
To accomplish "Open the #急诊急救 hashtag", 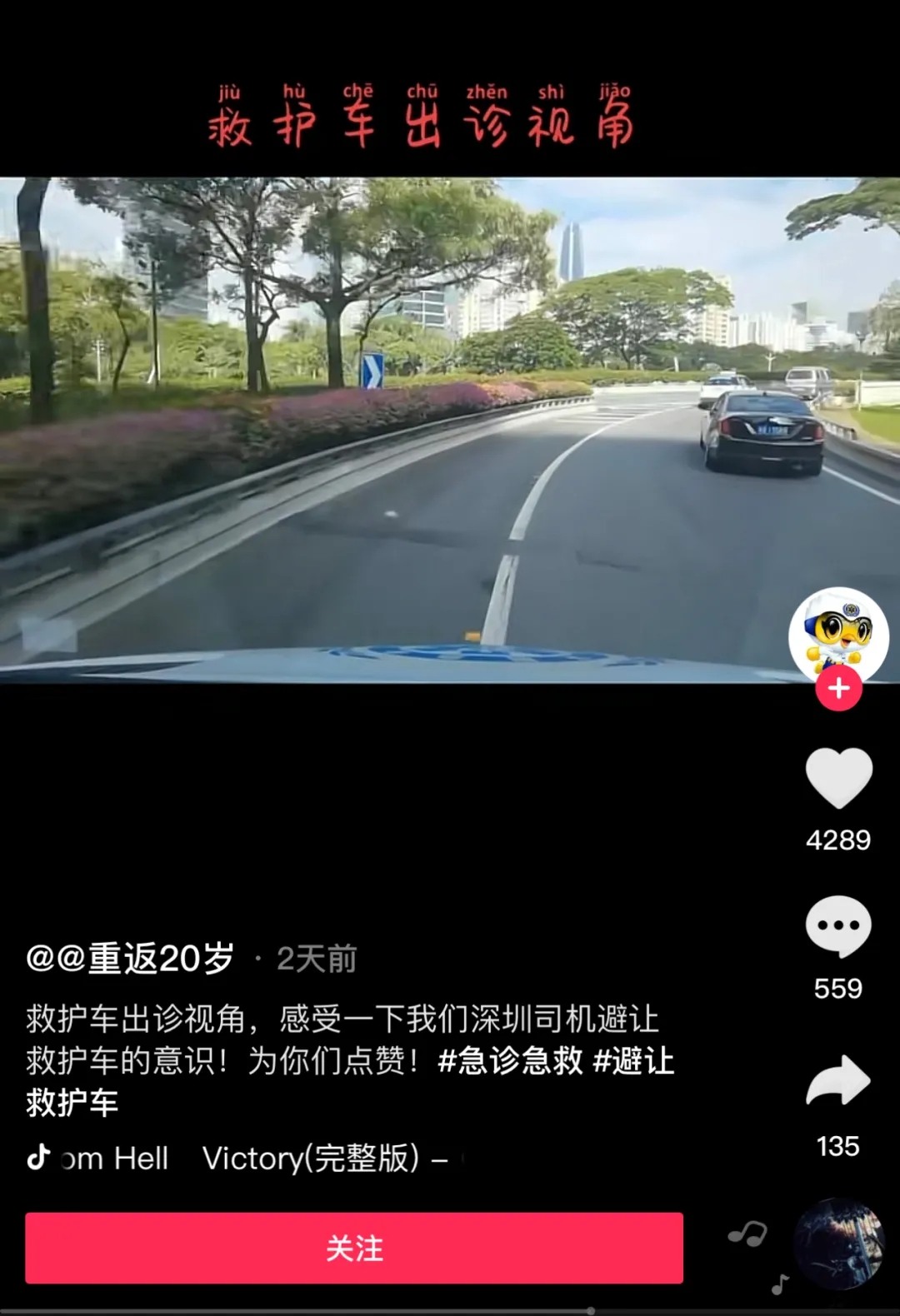I will click(510, 1061).
